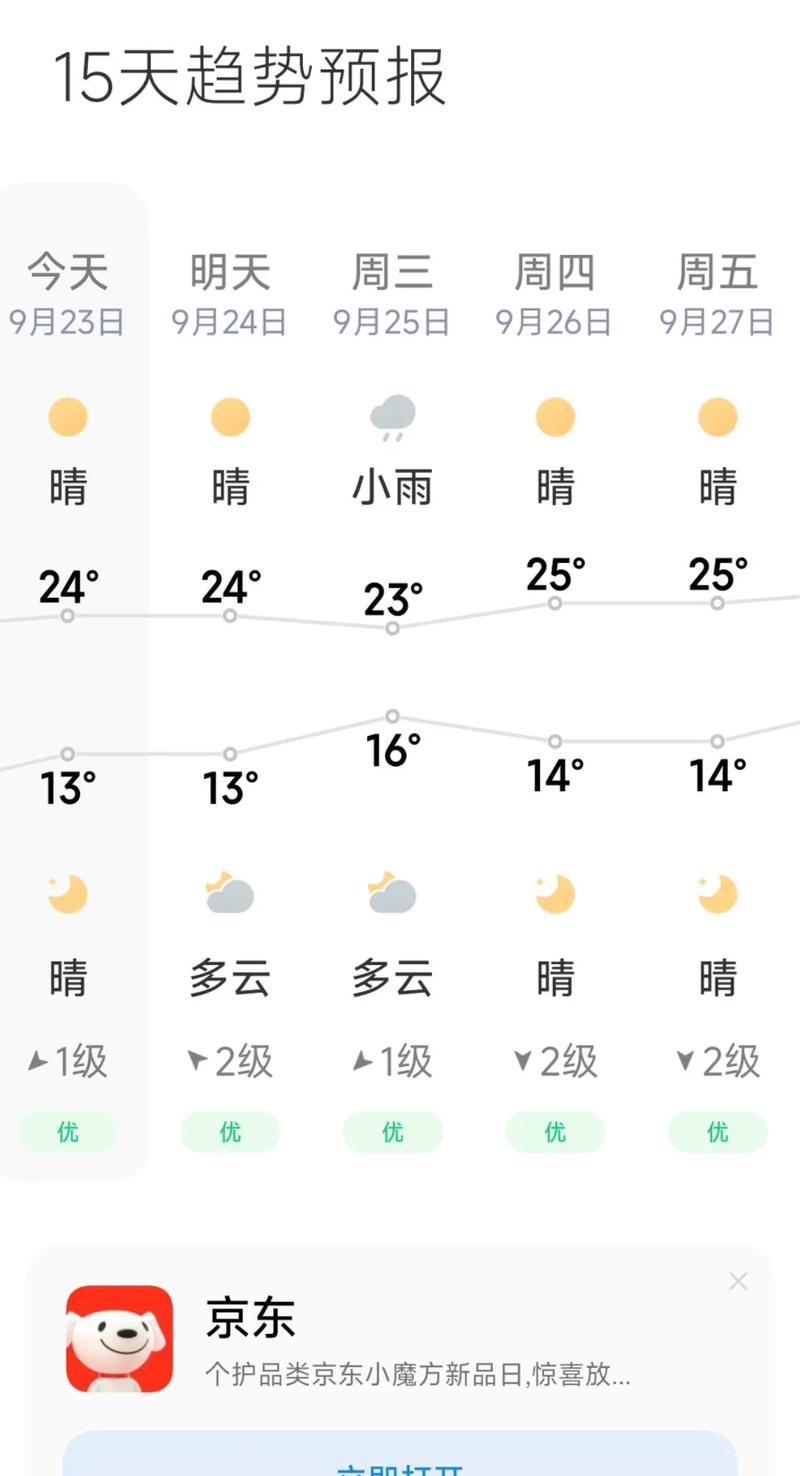Tap the 优 air quality badge for today
Screen dimensions: 800x1476
click(x=67, y=1131)
